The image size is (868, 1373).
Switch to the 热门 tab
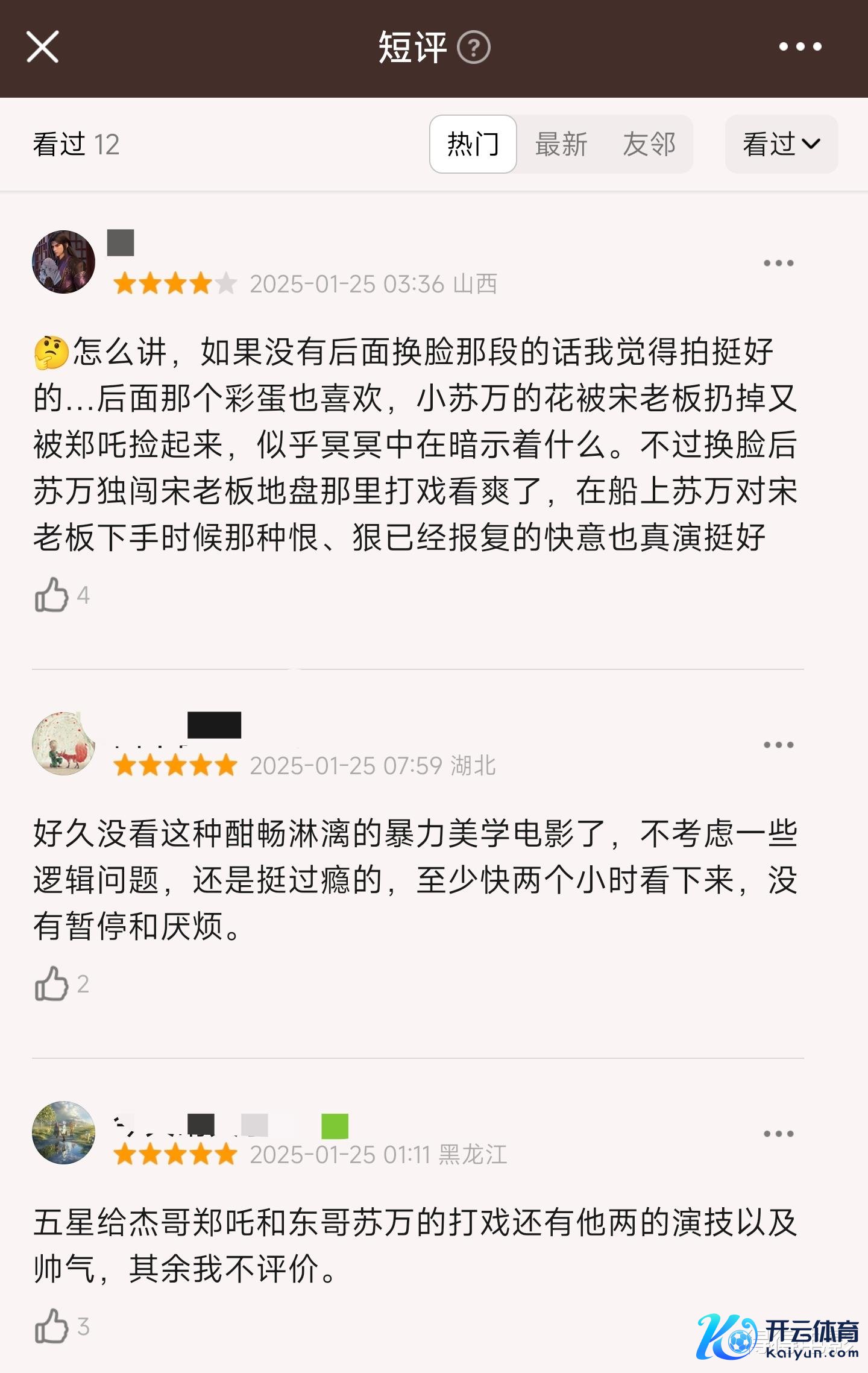(473, 145)
